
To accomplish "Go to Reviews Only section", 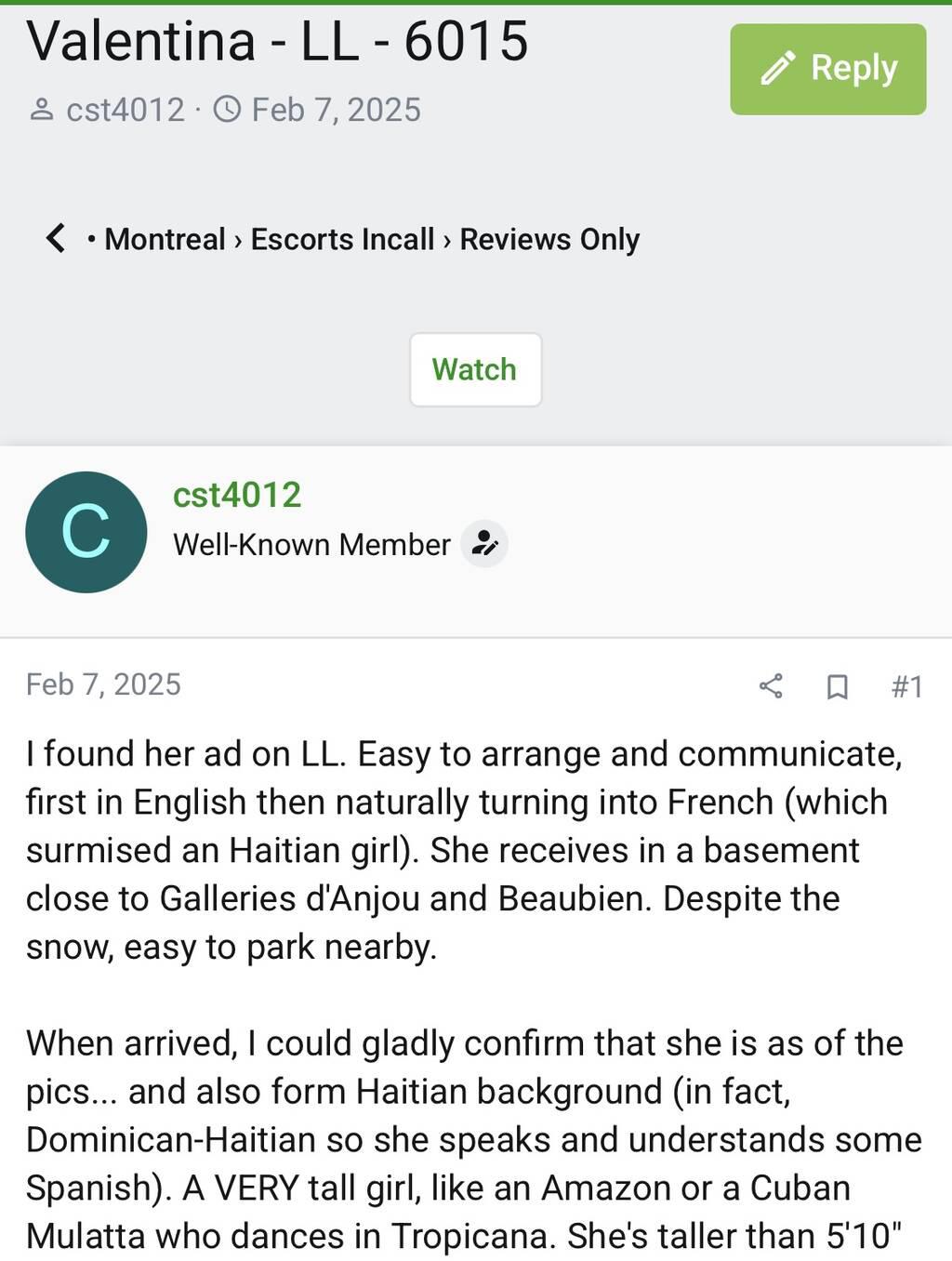I will click(x=549, y=239).
